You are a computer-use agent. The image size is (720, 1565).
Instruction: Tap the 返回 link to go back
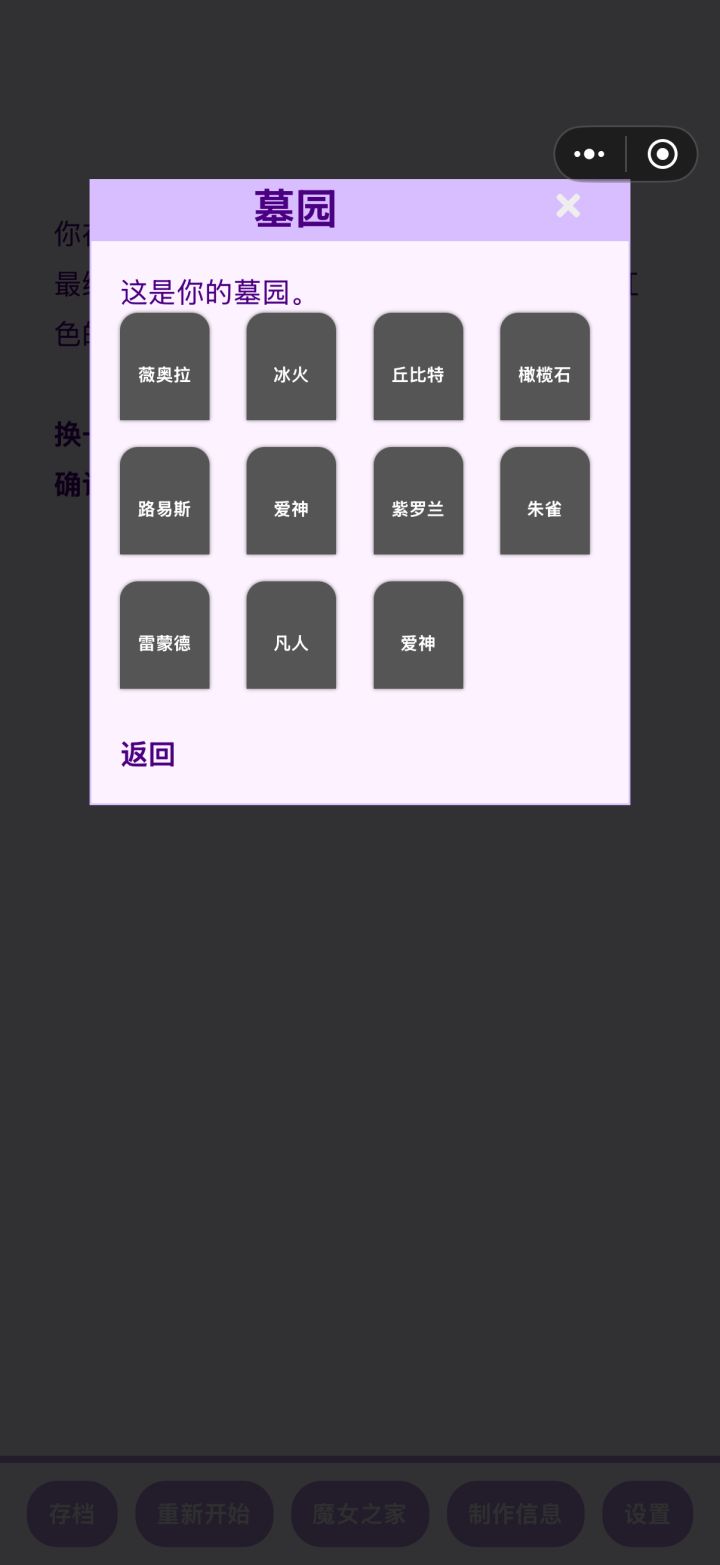click(x=146, y=754)
